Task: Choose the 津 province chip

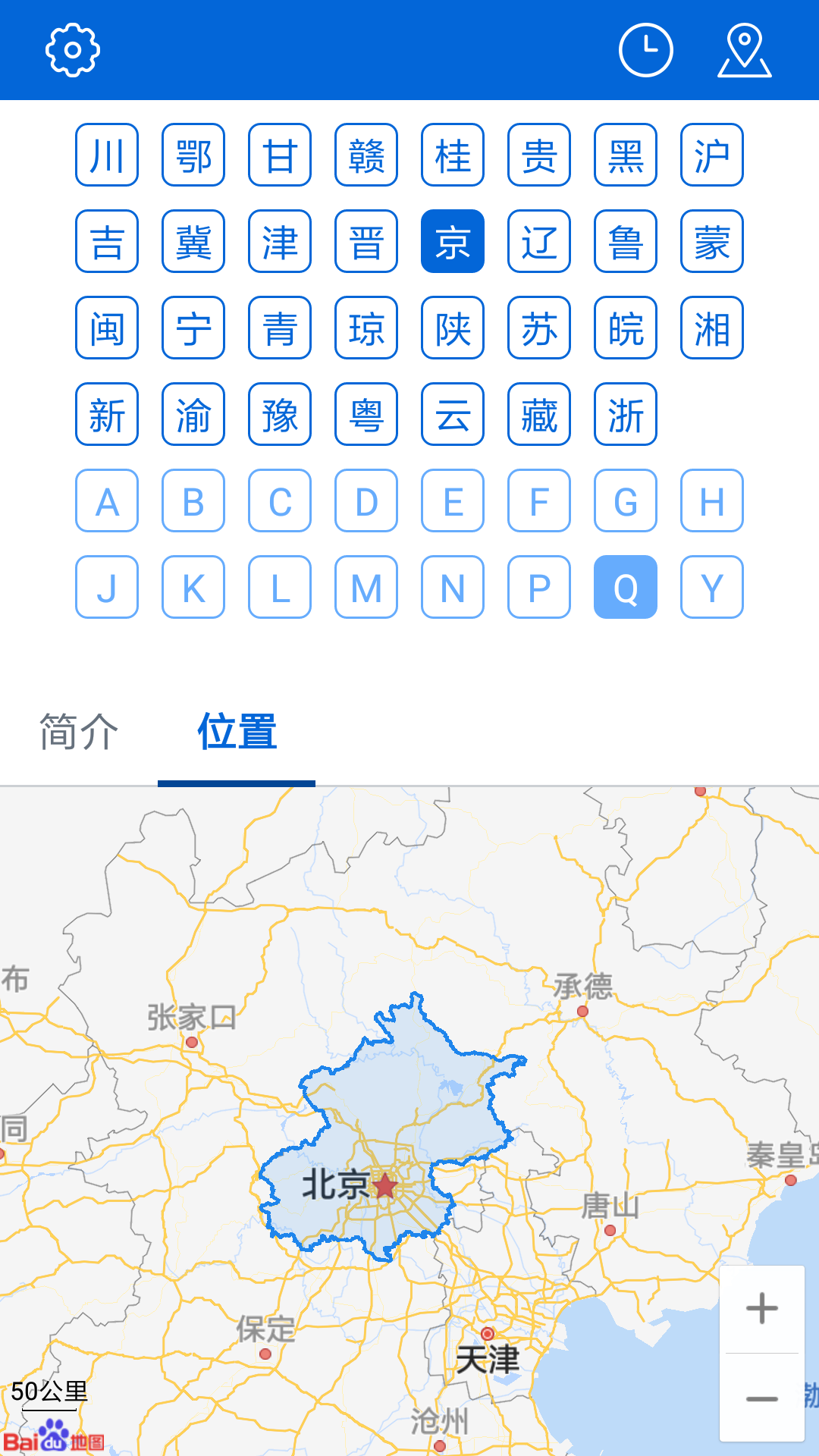Action: click(280, 242)
